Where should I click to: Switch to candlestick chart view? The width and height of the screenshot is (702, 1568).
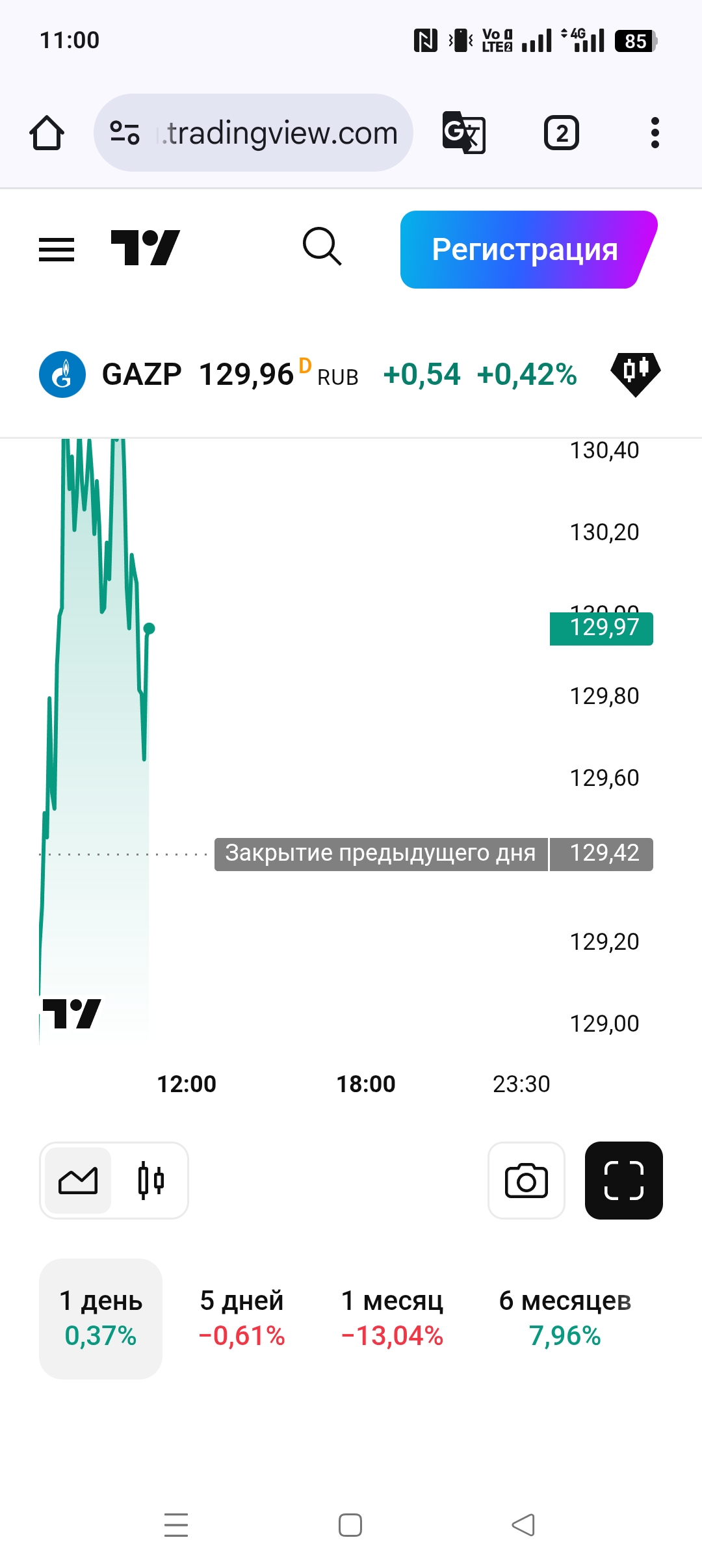point(151,1181)
